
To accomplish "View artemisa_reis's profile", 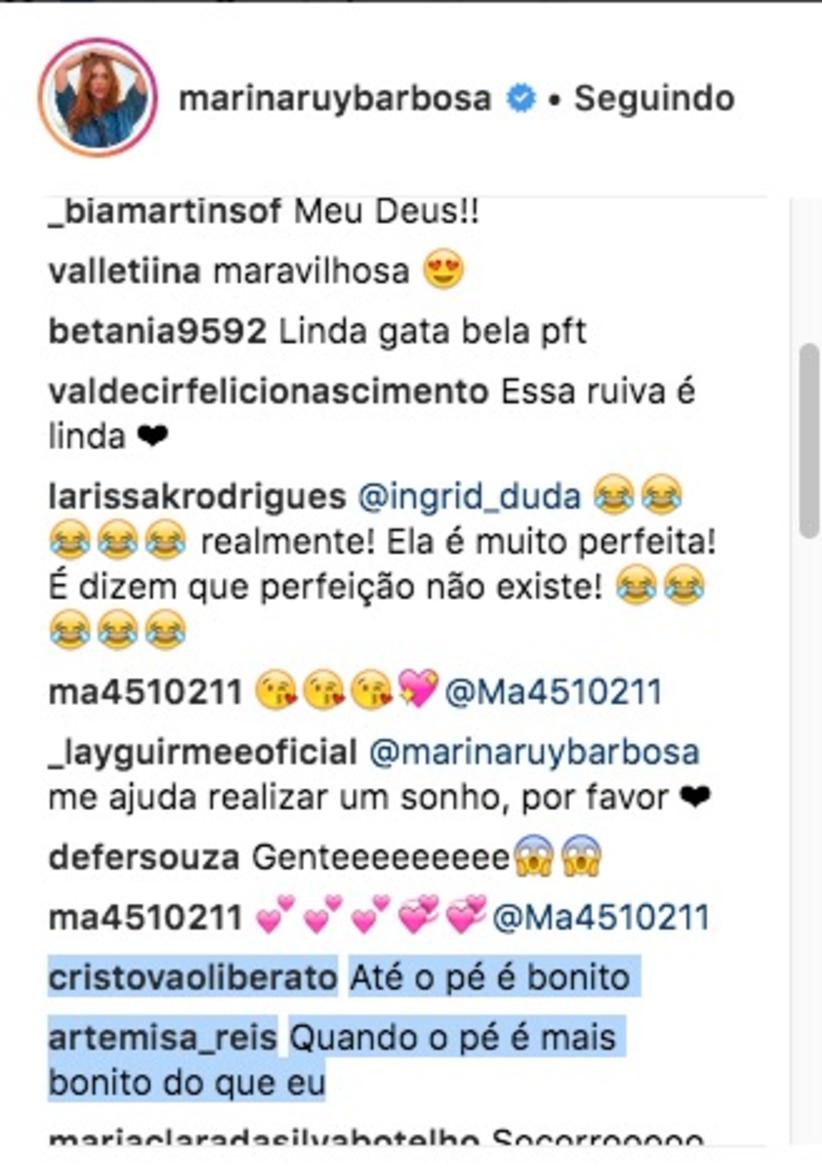I will point(162,1038).
